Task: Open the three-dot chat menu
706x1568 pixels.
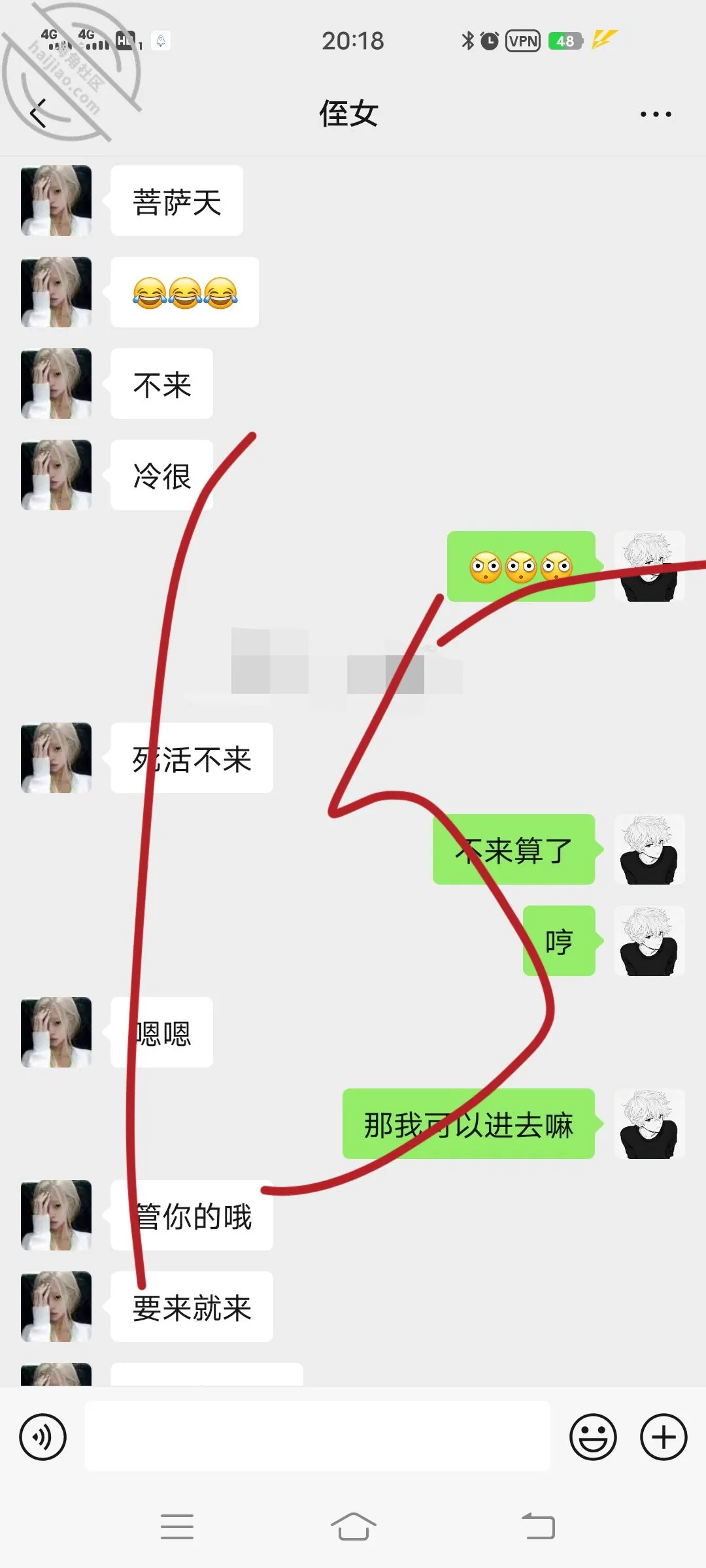Action: 656,114
